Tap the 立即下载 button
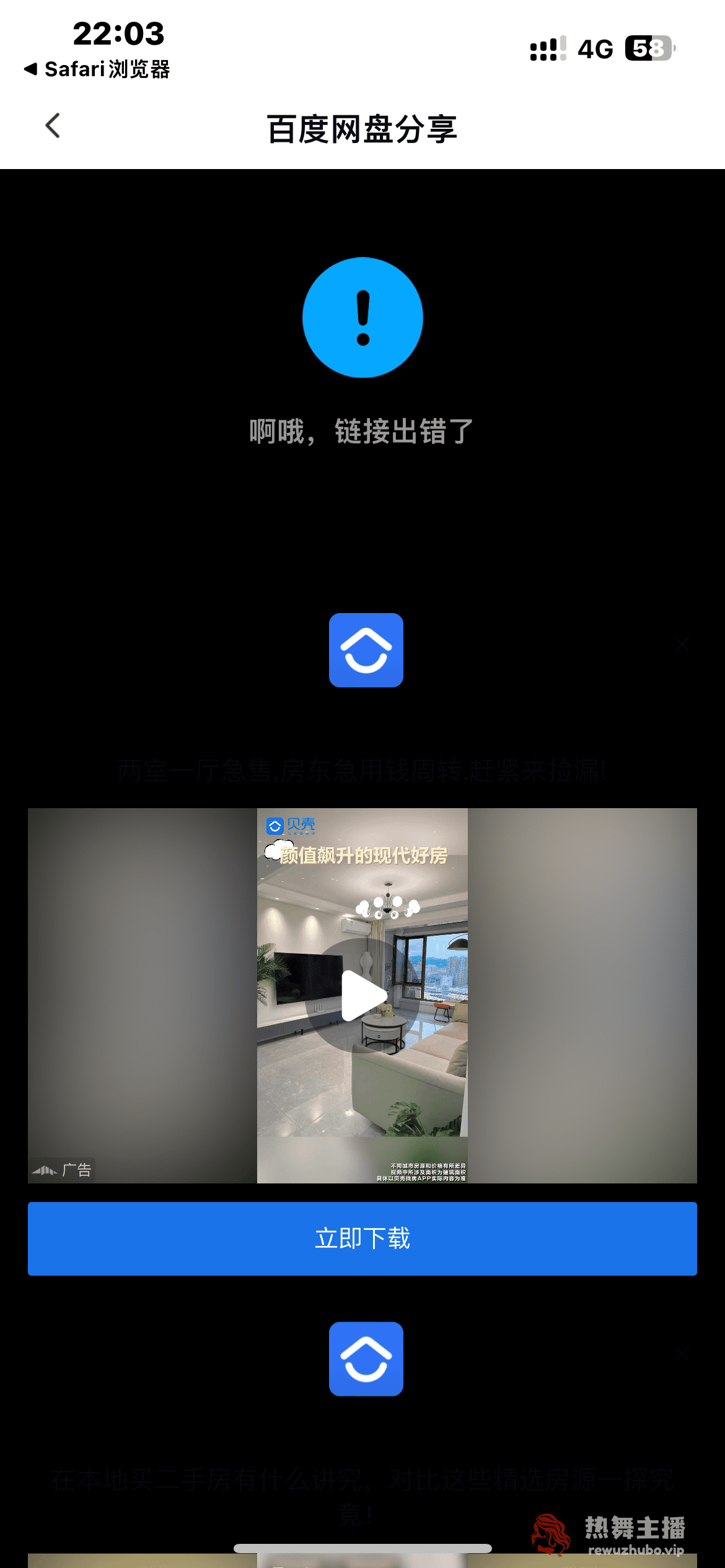 pos(362,1239)
